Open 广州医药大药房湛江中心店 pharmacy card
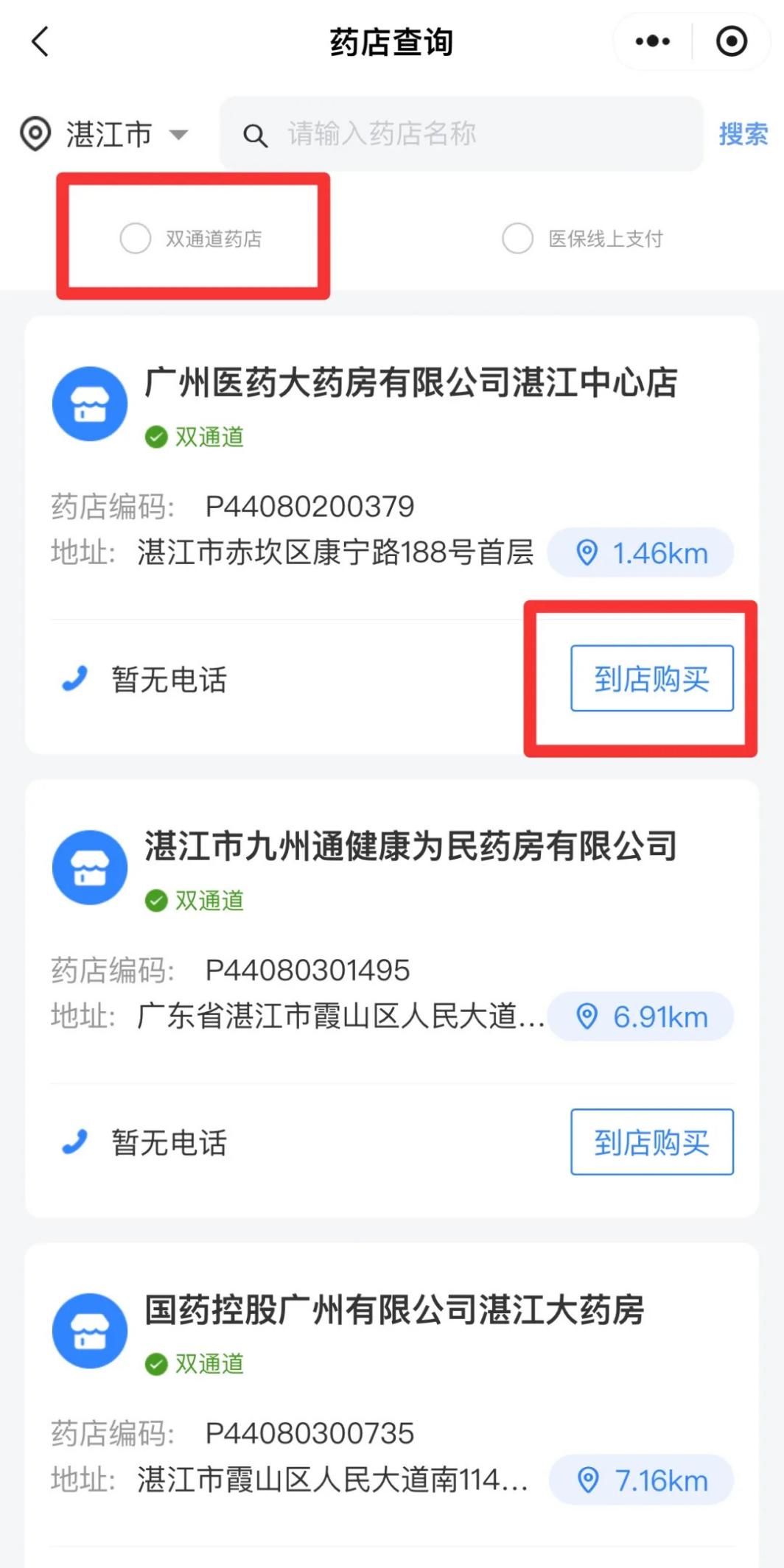This screenshot has width=784, height=1568. point(410,383)
